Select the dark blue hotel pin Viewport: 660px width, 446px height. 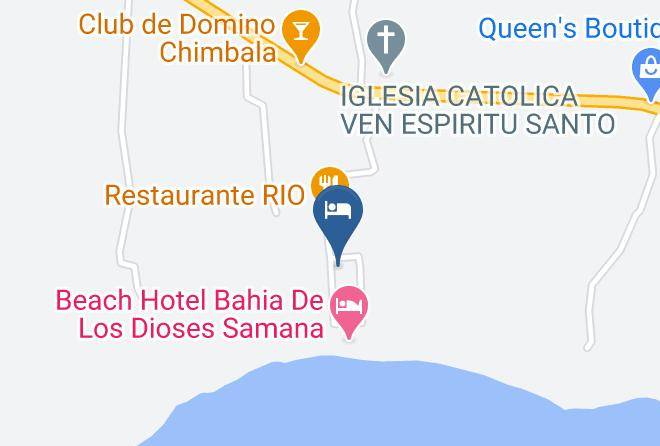pyautogui.click(x=338, y=225)
